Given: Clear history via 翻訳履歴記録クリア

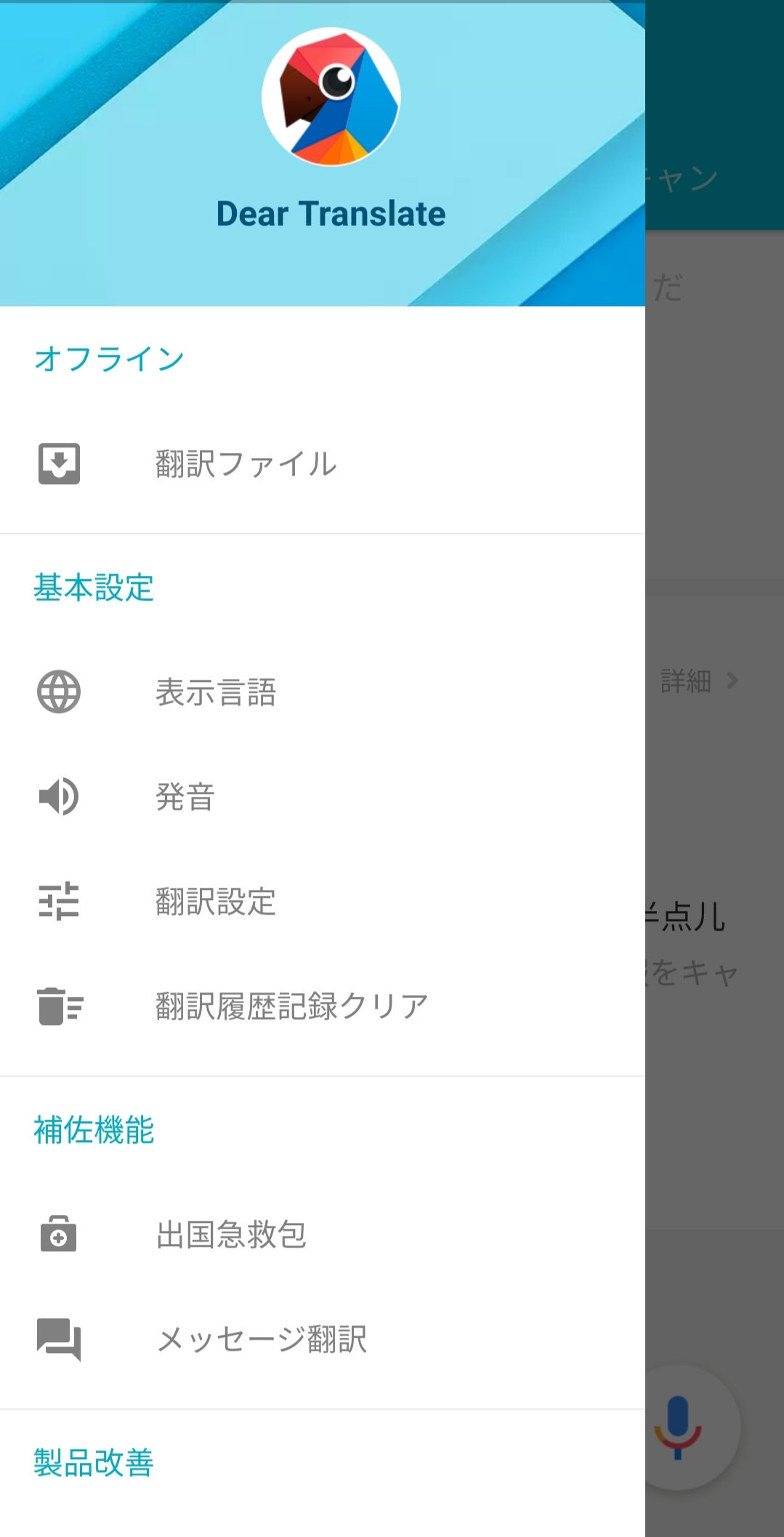Looking at the screenshot, I should click(291, 1008).
